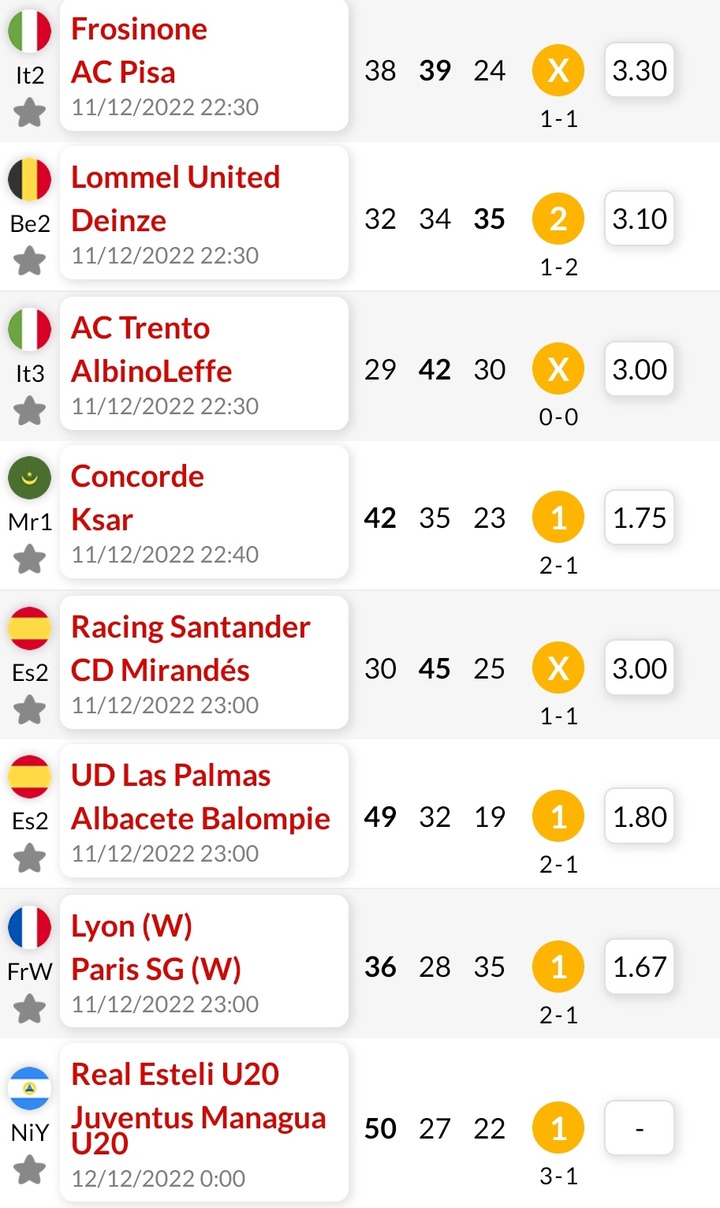Favorite the Frosinone vs AC Pisa match star
This screenshot has height=1208, width=720.
[x=30, y=113]
